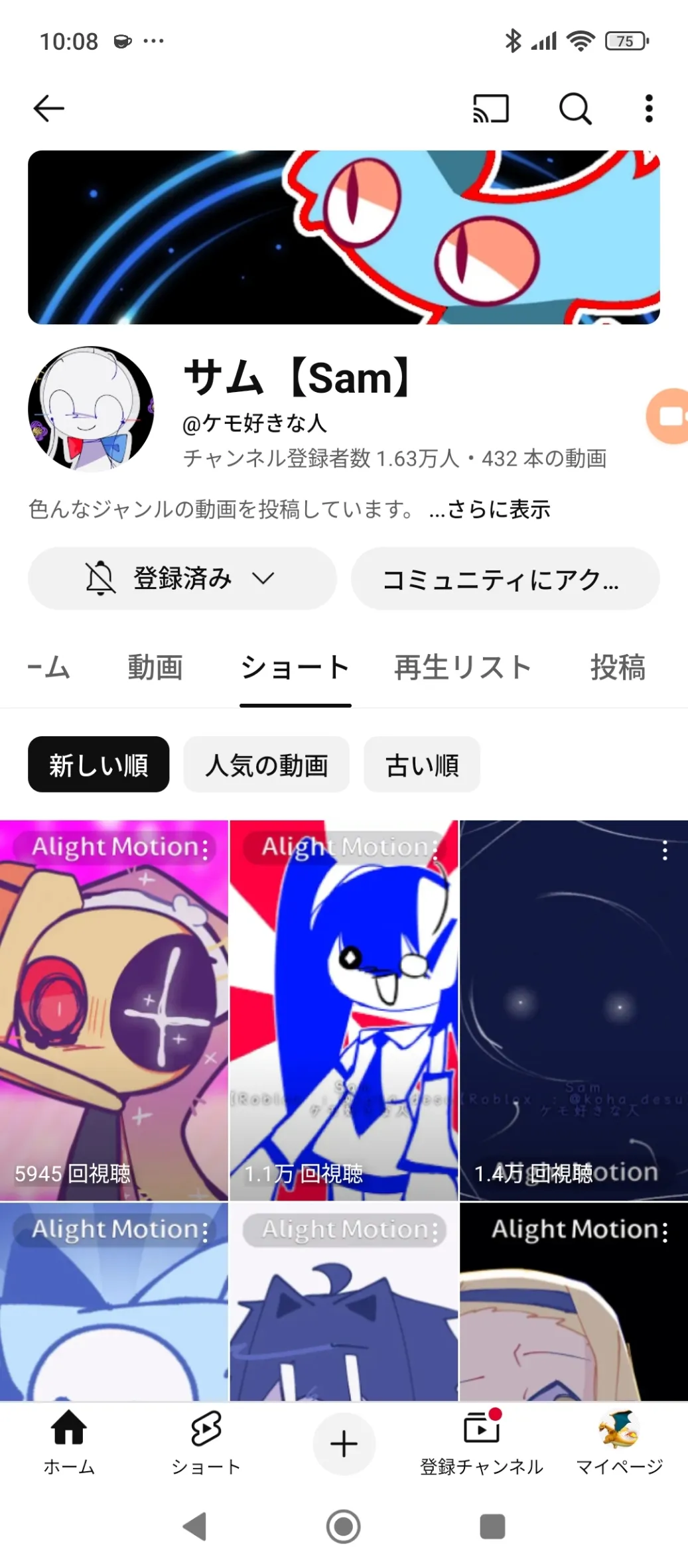Switch to the 動画 tab
Viewport: 688px width, 1568px height.
pyautogui.click(x=155, y=667)
